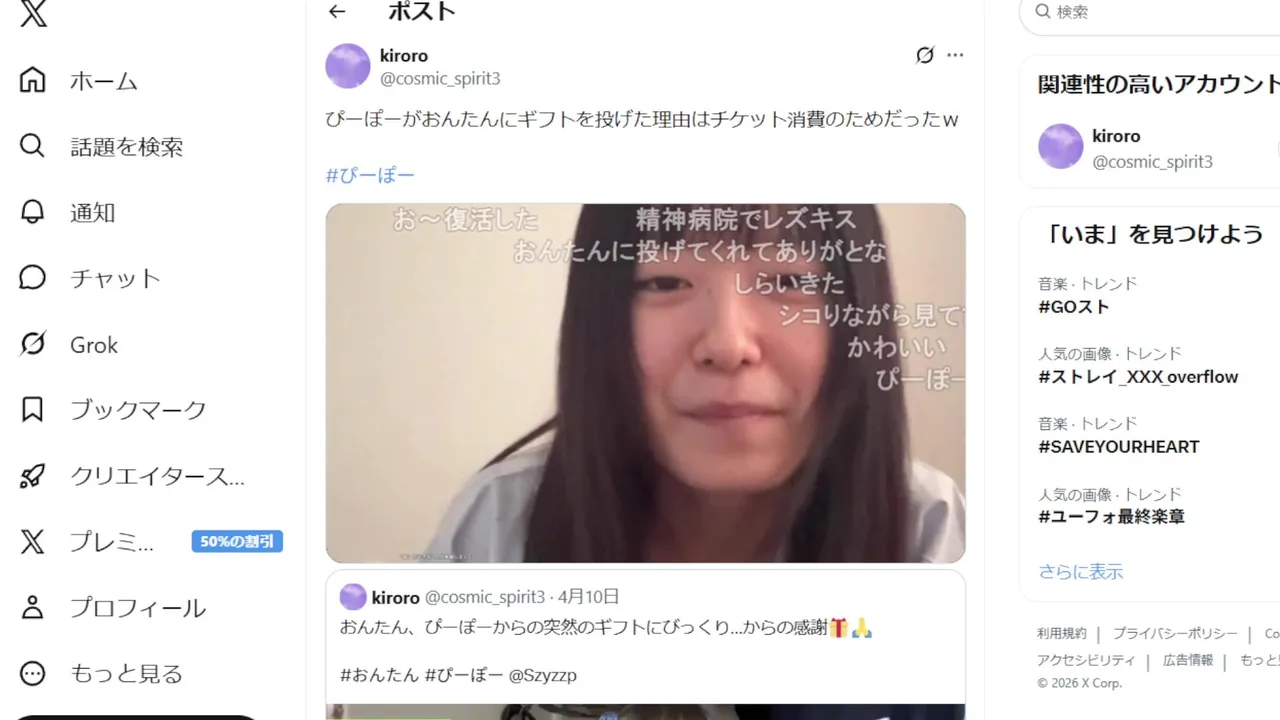Open プレミアム with 50% discount badge
The height and width of the screenshot is (720, 1280).
pyautogui.click(x=150, y=542)
